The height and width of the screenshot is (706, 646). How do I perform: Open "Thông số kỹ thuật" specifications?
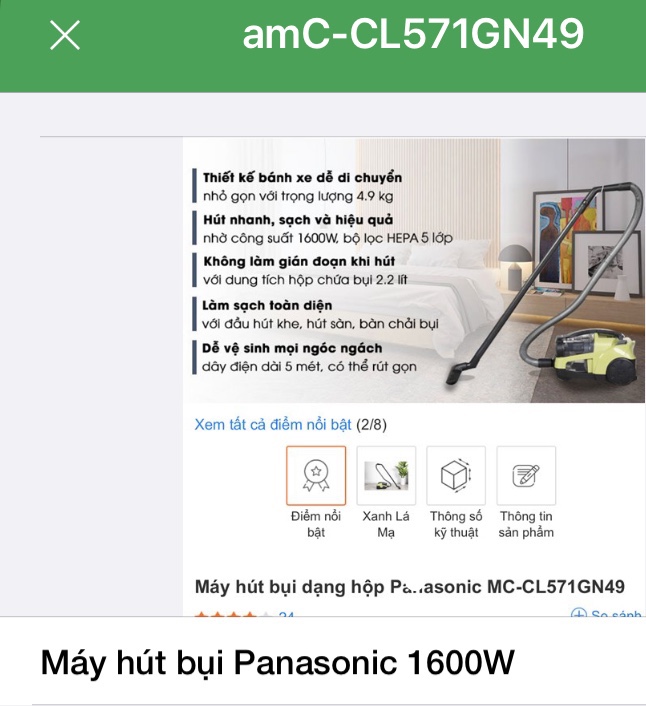(456, 476)
